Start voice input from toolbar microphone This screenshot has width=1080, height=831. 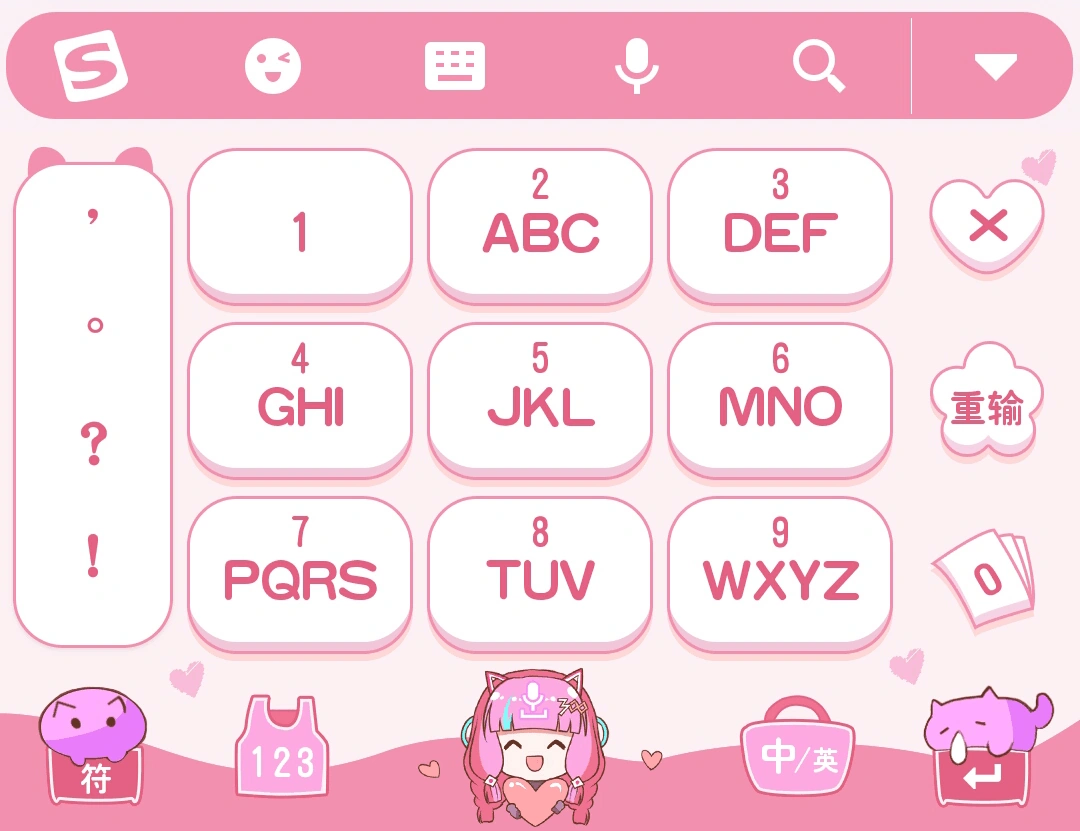point(636,66)
